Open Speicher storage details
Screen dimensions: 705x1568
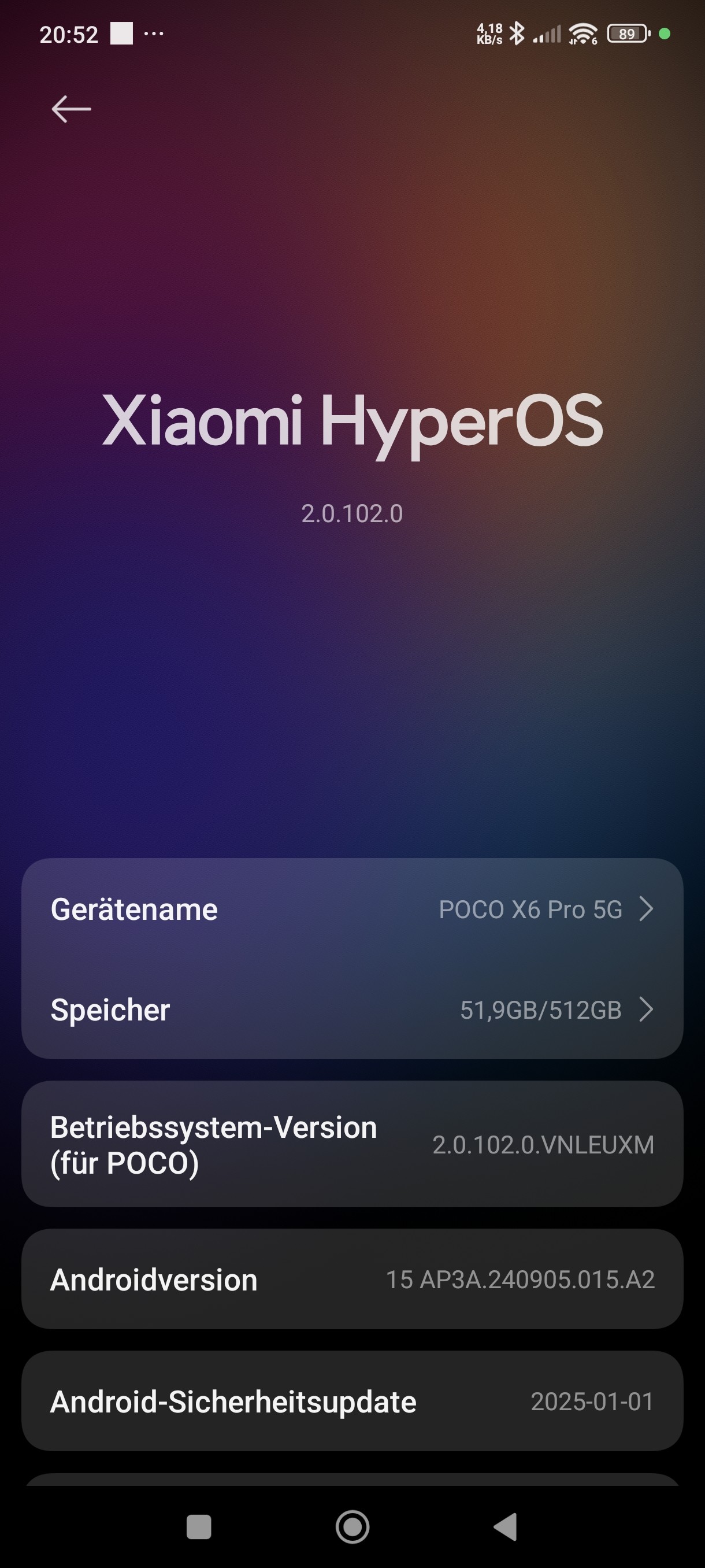tap(351, 1010)
